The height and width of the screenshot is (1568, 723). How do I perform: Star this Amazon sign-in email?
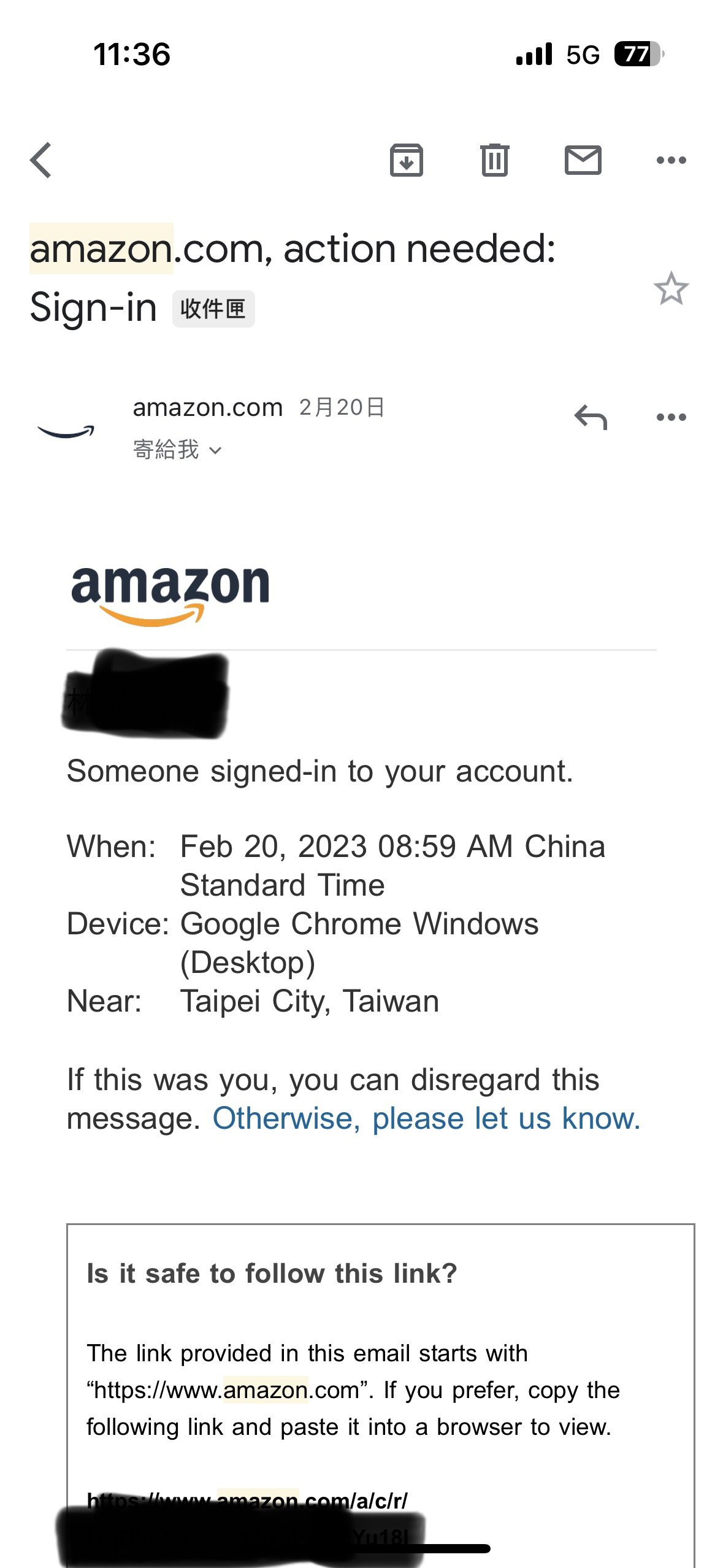click(x=671, y=288)
